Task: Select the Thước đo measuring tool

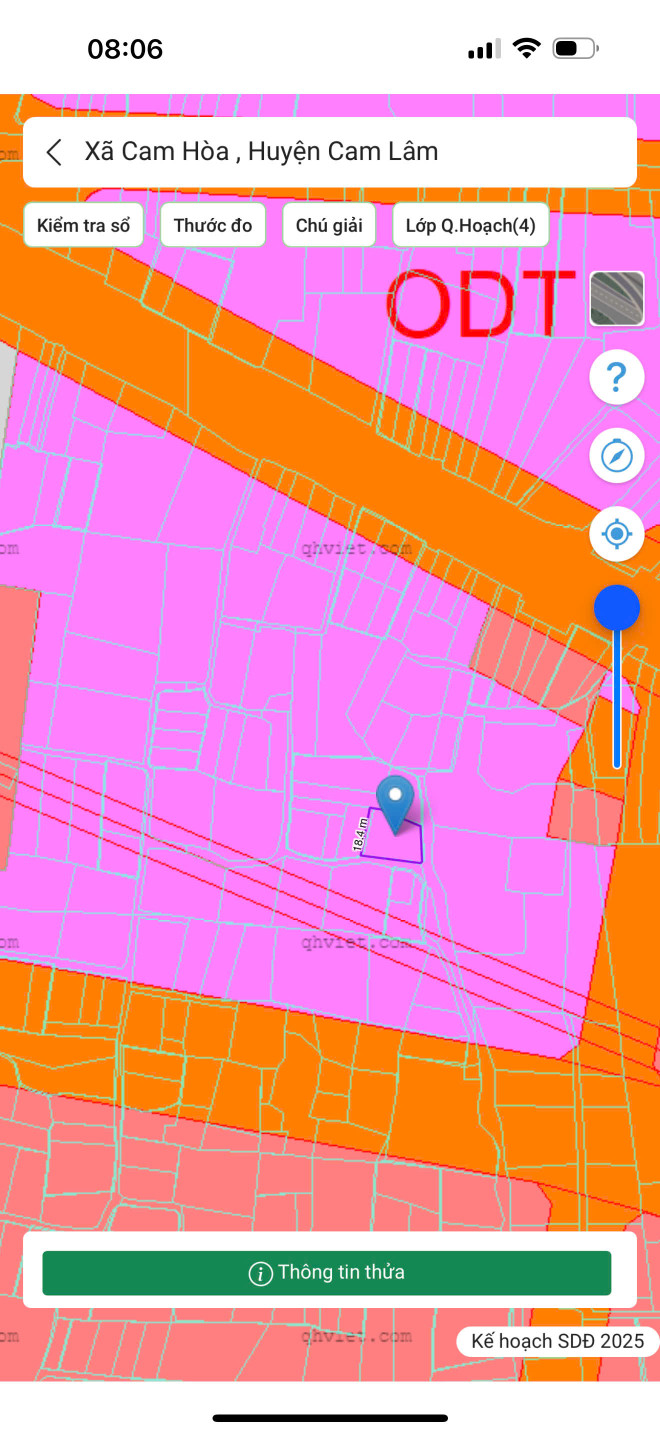Action: 213,225
